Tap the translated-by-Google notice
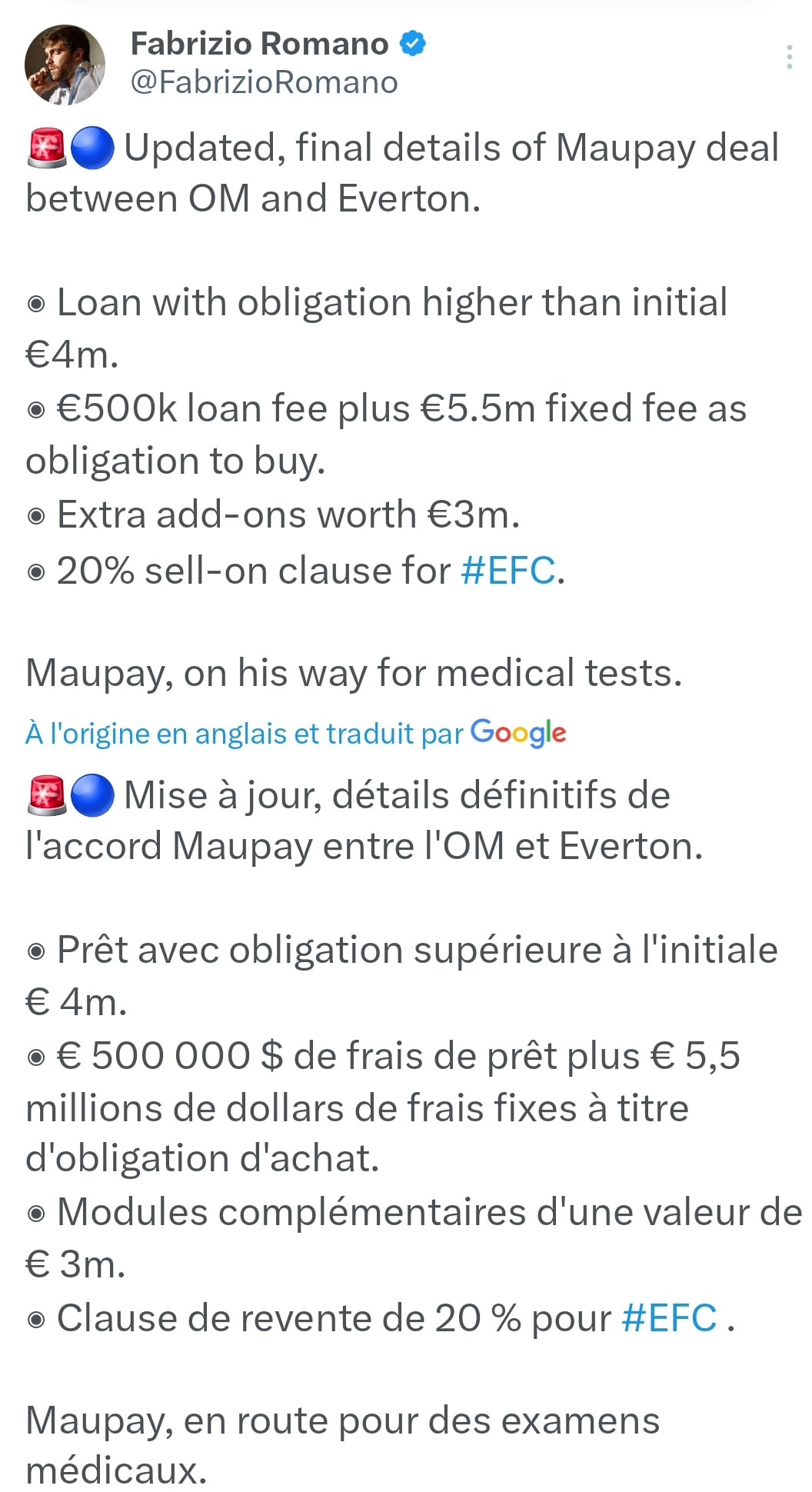This screenshot has height=1492, width=812. click(296, 733)
